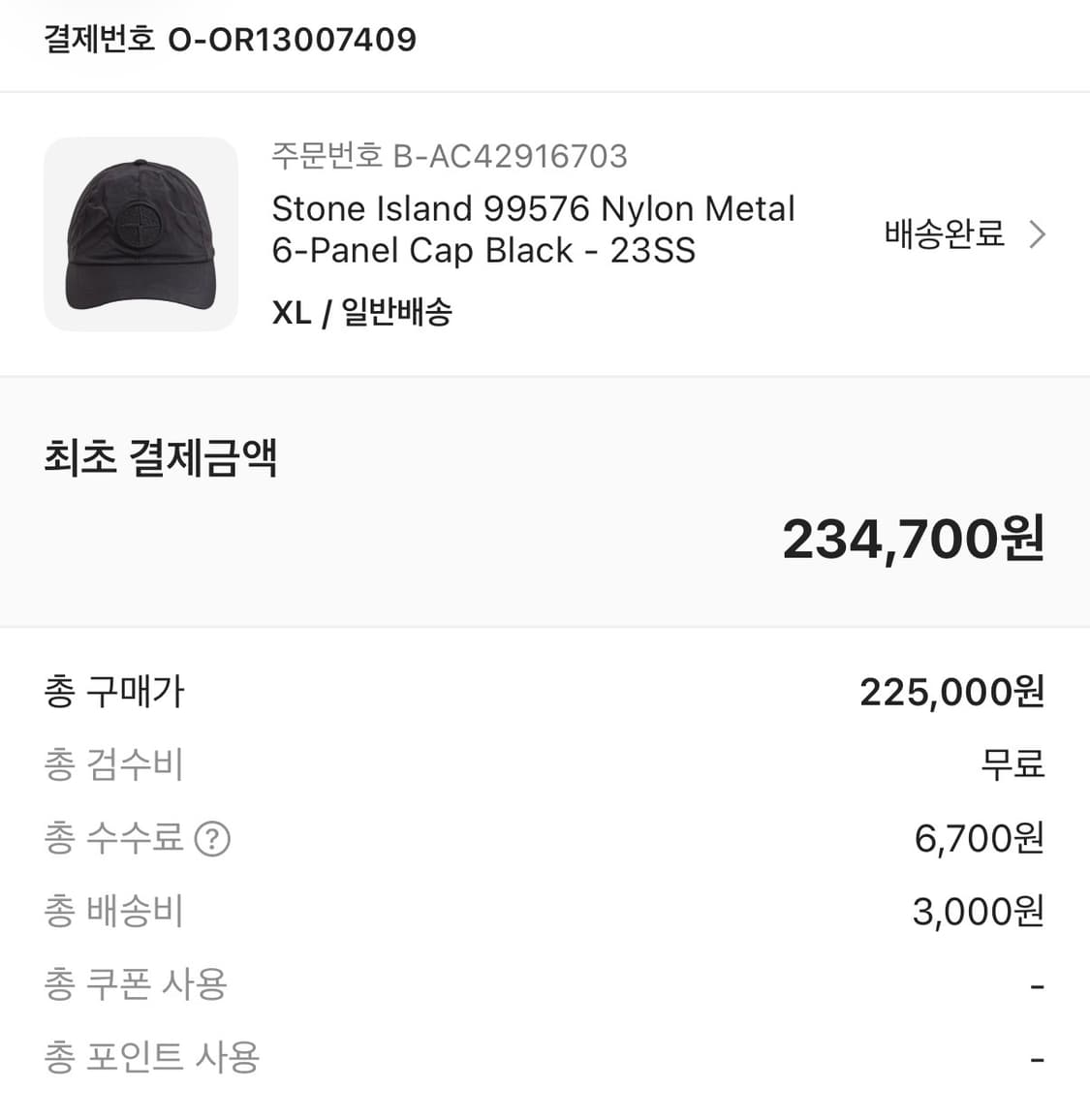Click the XL / 일반배송 option text

(361, 311)
